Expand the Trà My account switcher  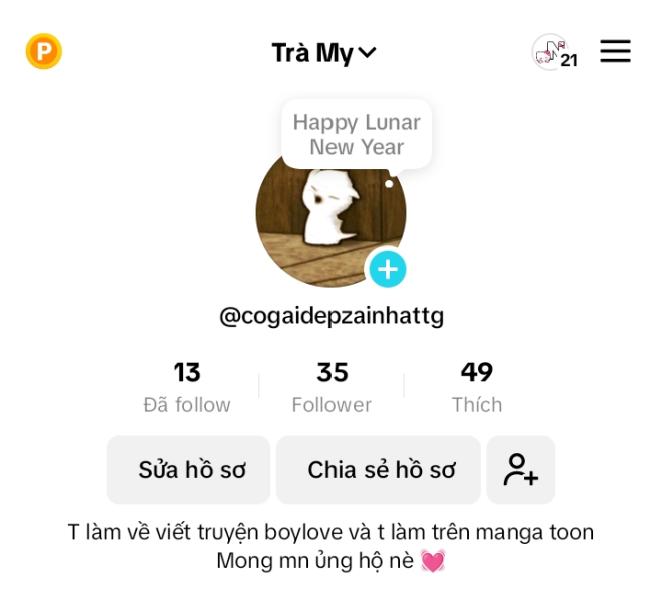[323, 53]
